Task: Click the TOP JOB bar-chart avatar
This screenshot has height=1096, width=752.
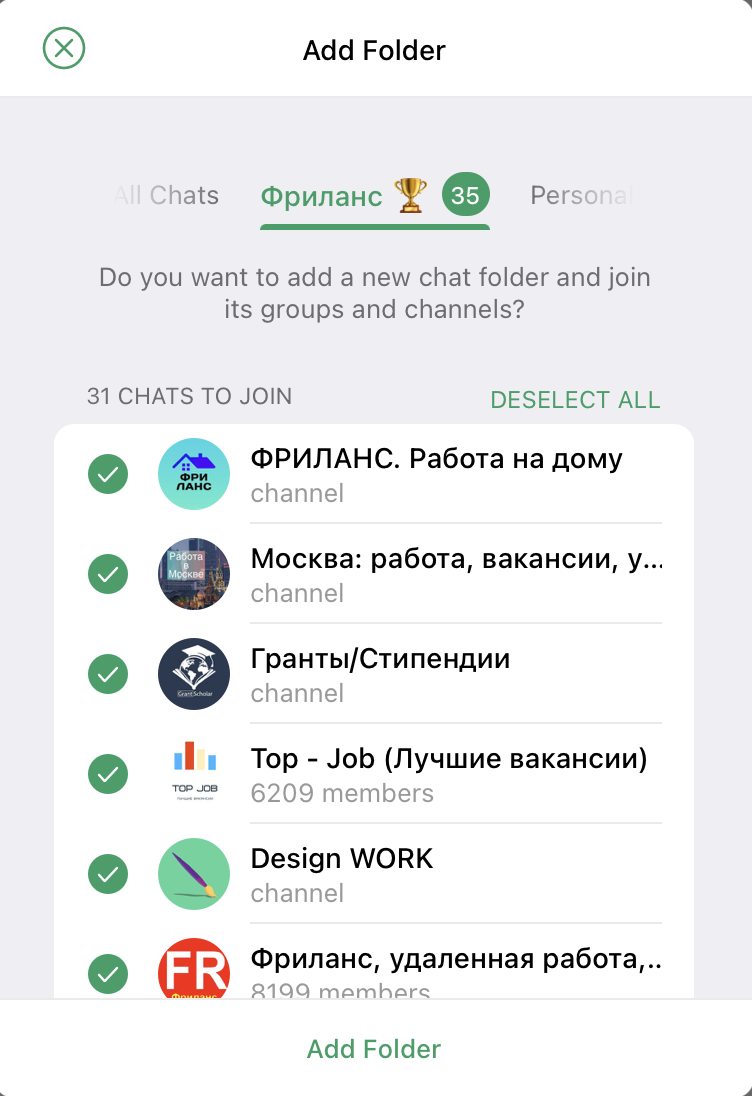Action: click(x=194, y=774)
